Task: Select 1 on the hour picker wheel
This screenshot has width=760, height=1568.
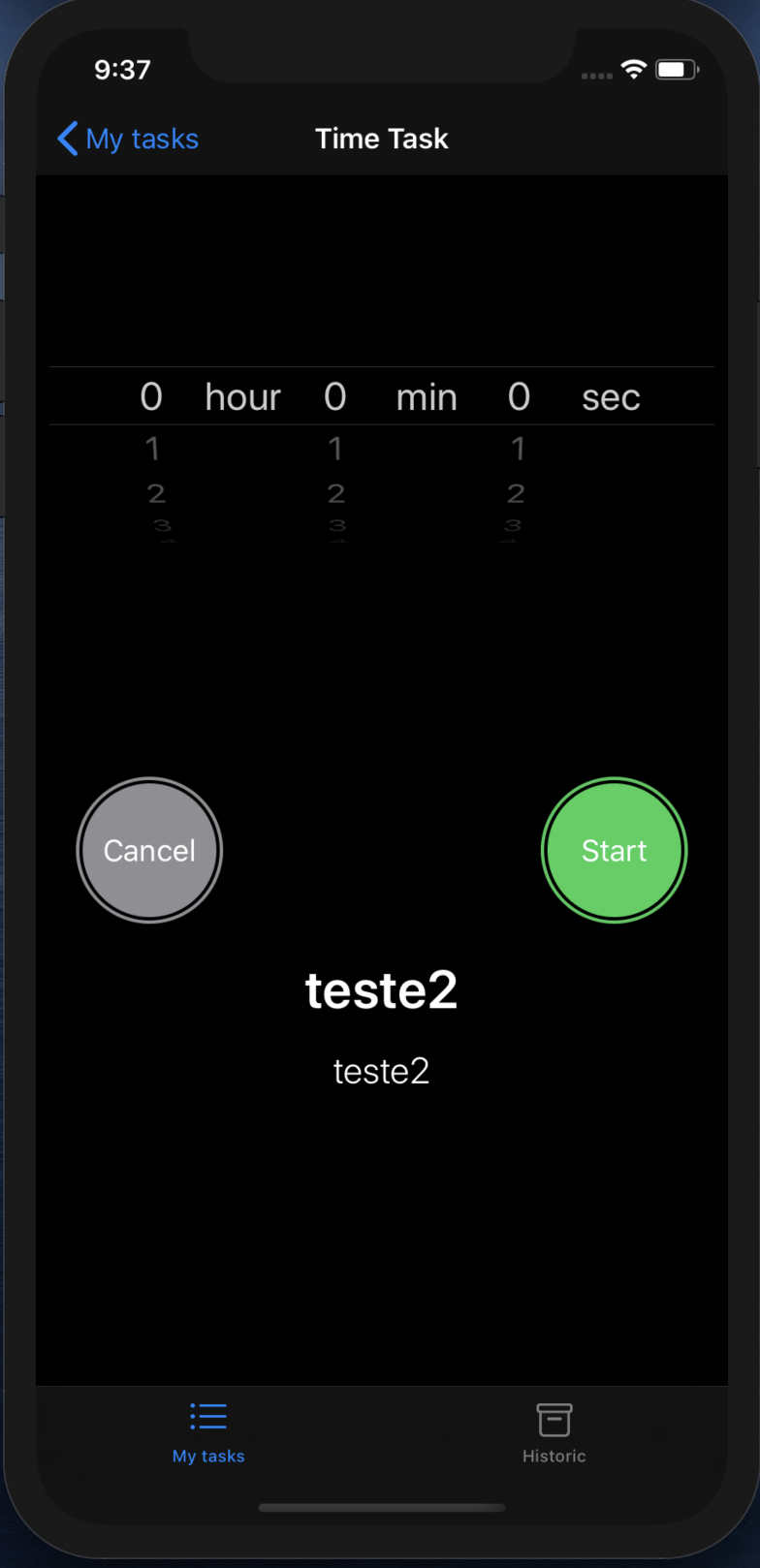Action: click(152, 449)
